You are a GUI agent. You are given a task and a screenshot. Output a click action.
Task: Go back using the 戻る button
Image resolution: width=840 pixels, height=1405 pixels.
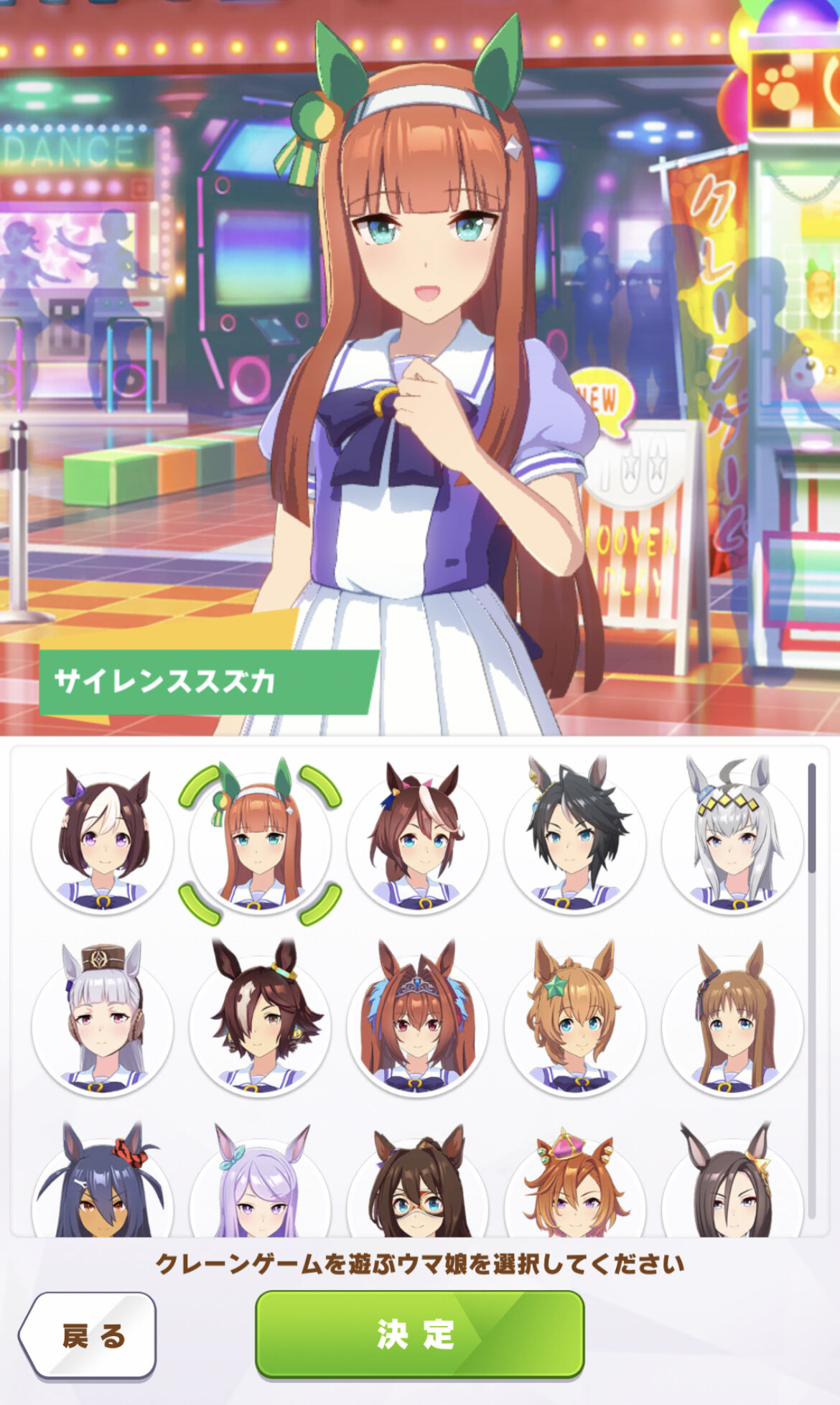click(x=88, y=1335)
